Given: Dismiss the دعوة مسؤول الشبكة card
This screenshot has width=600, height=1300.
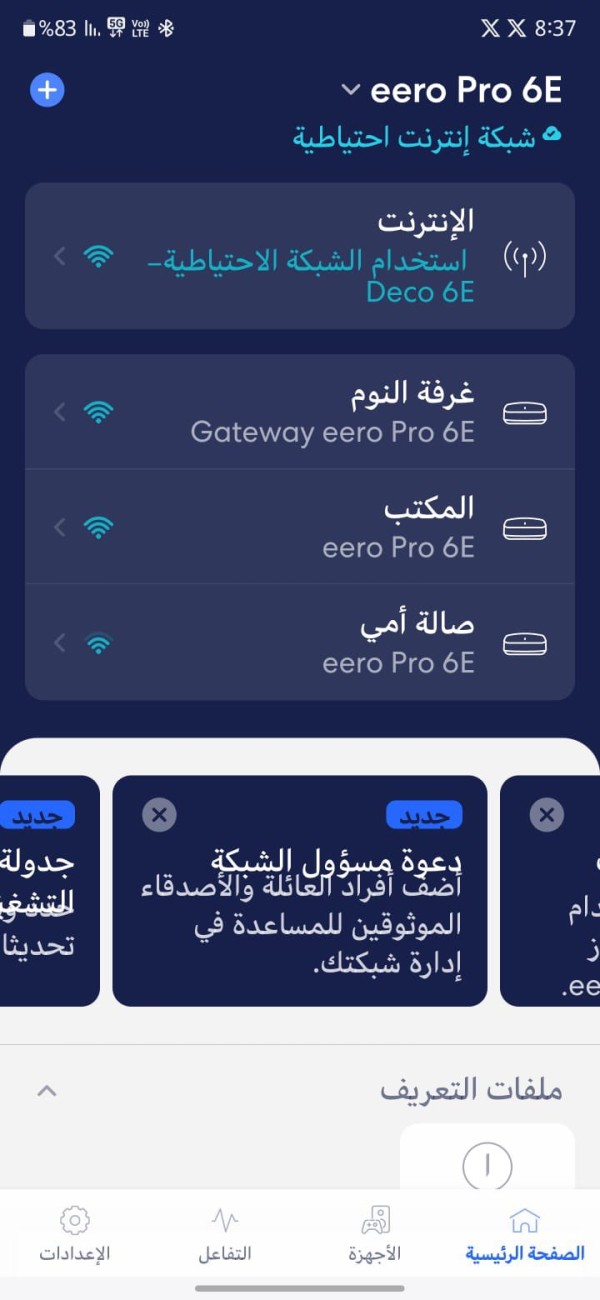Looking at the screenshot, I should pyautogui.click(x=159, y=815).
